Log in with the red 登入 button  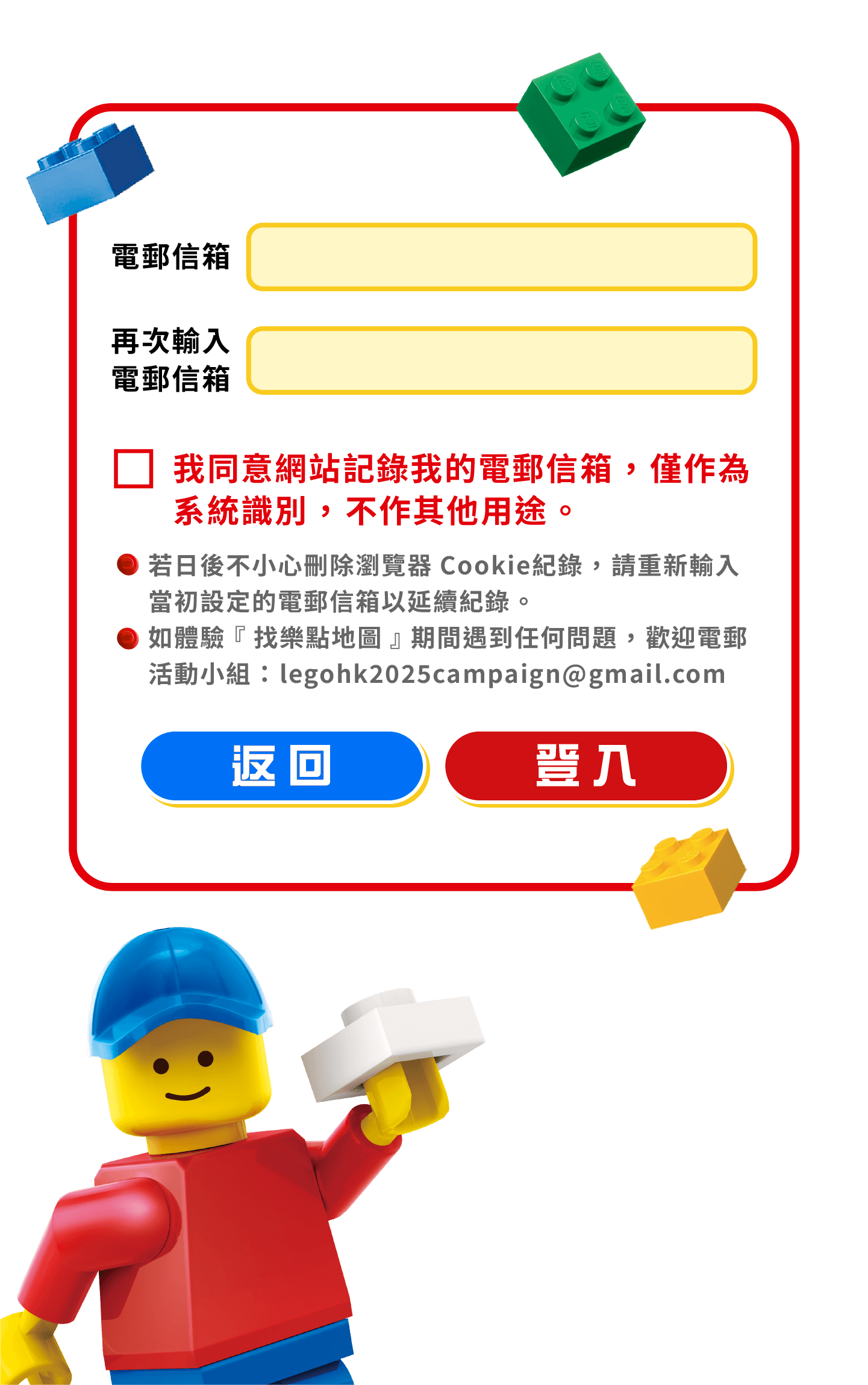pyautogui.click(x=586, y=766)
